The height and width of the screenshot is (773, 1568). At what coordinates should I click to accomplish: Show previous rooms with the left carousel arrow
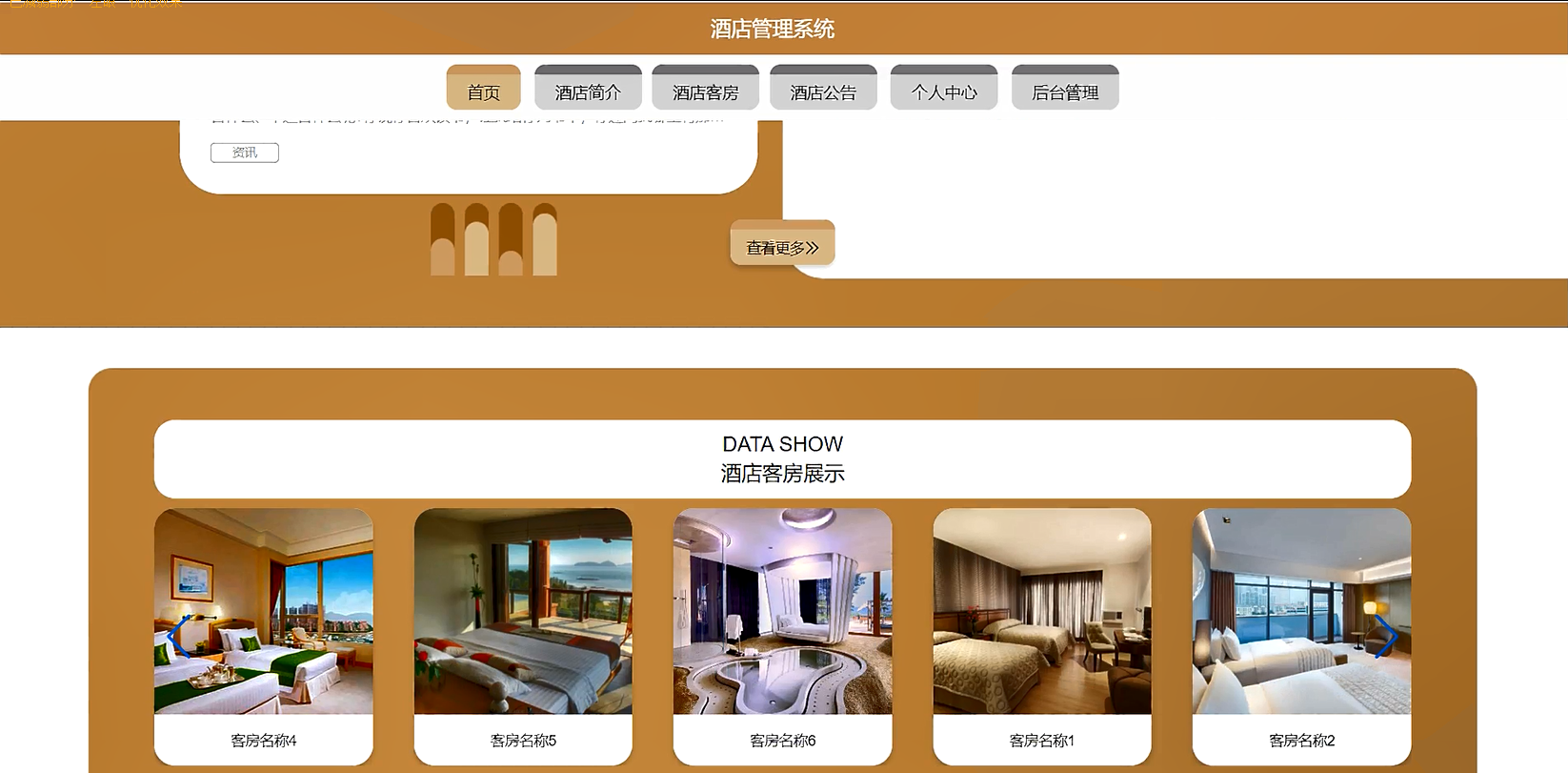[177, 636]
